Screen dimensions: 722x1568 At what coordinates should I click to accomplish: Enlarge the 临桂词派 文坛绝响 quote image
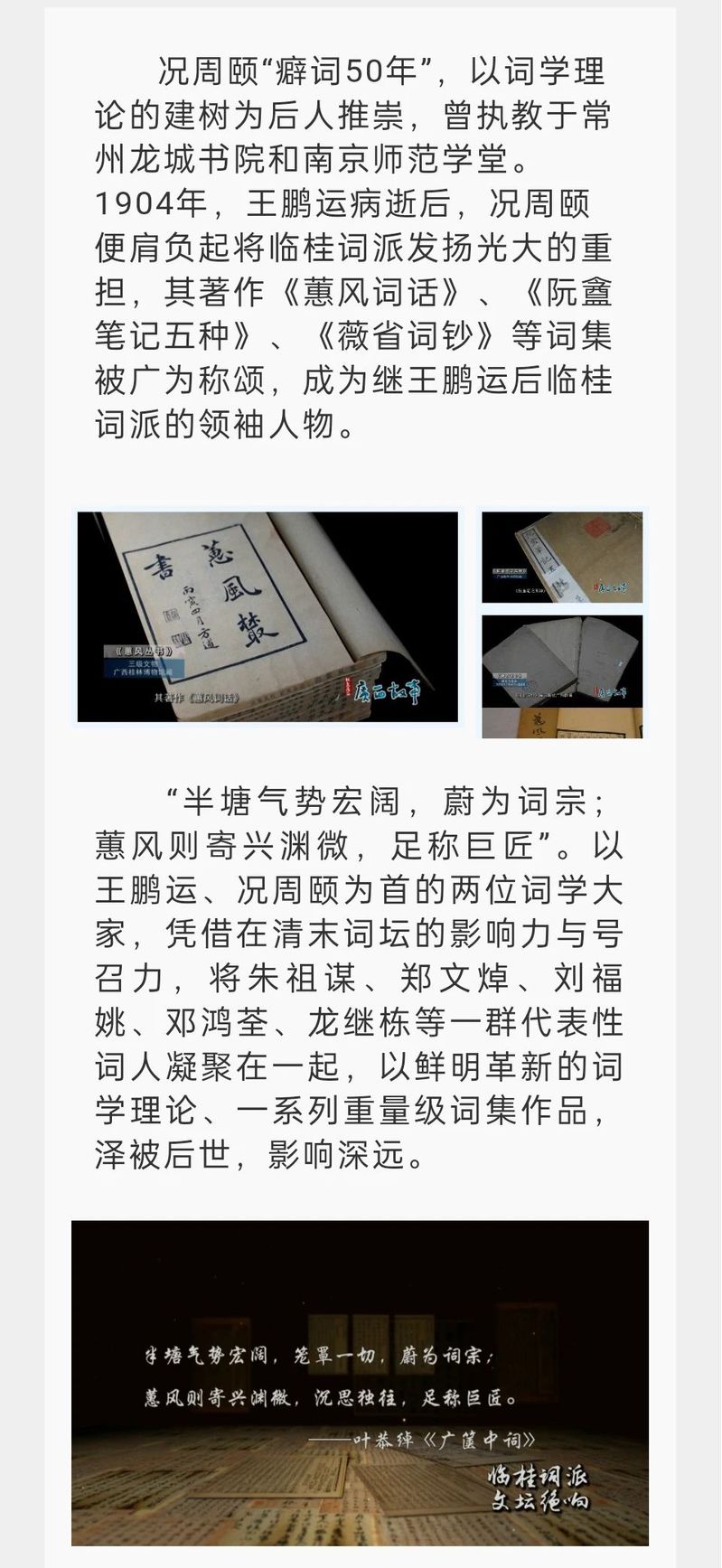360,1382
